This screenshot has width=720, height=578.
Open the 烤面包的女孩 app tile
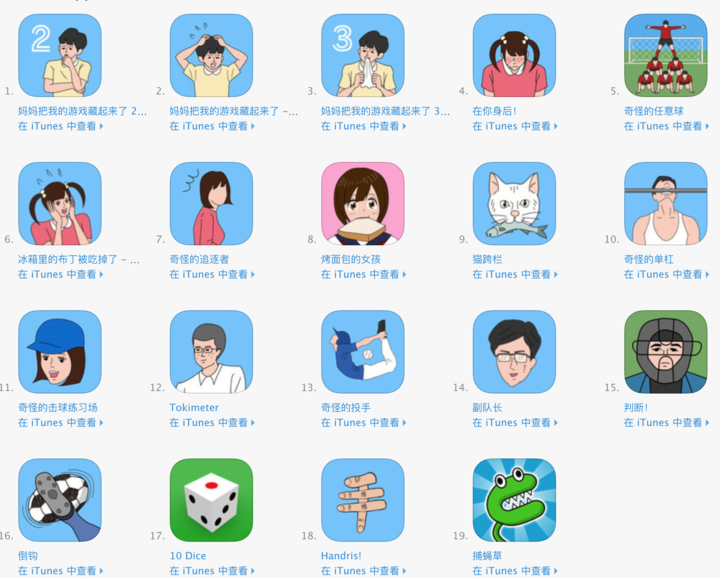(362, 204)
